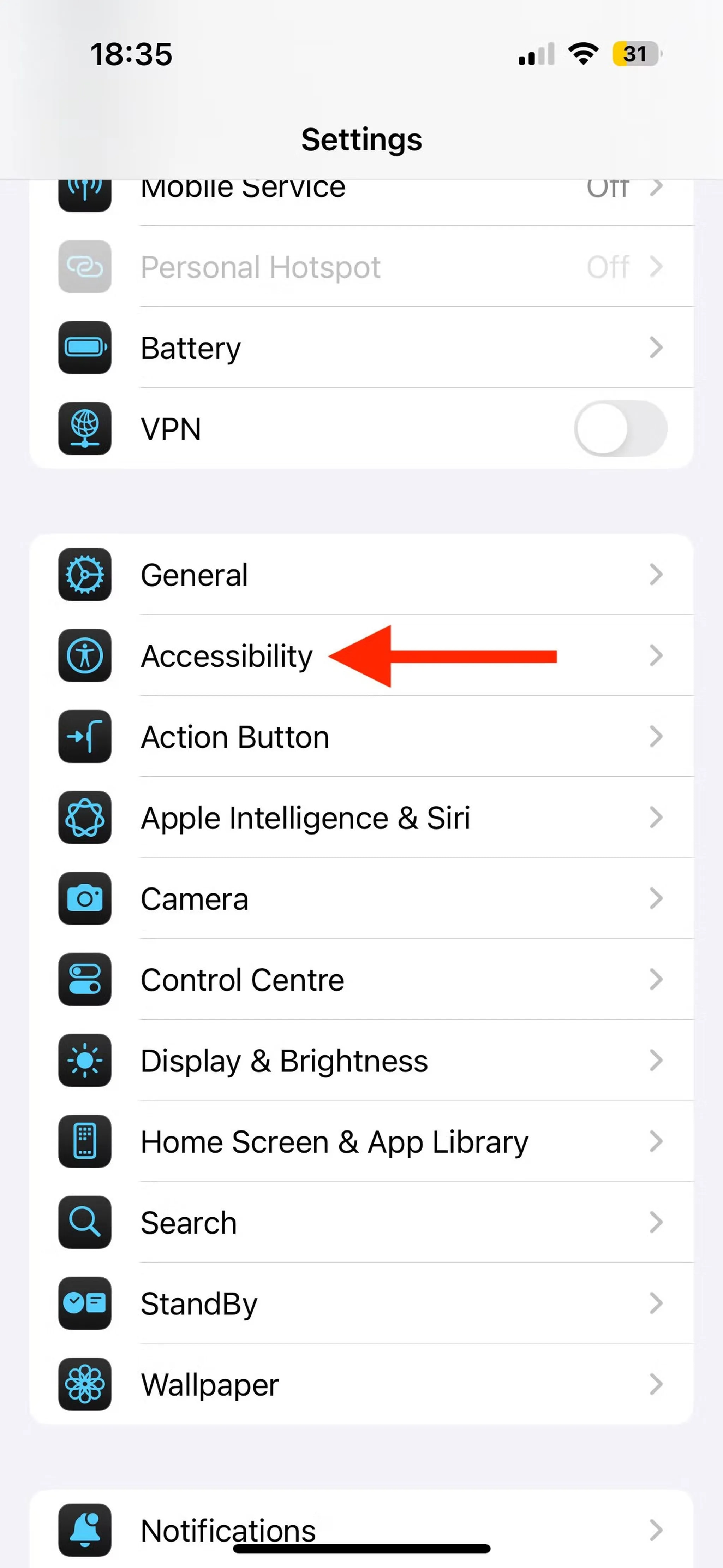
Task: Open Wallpaper settings
Action: coord(361,1384)
